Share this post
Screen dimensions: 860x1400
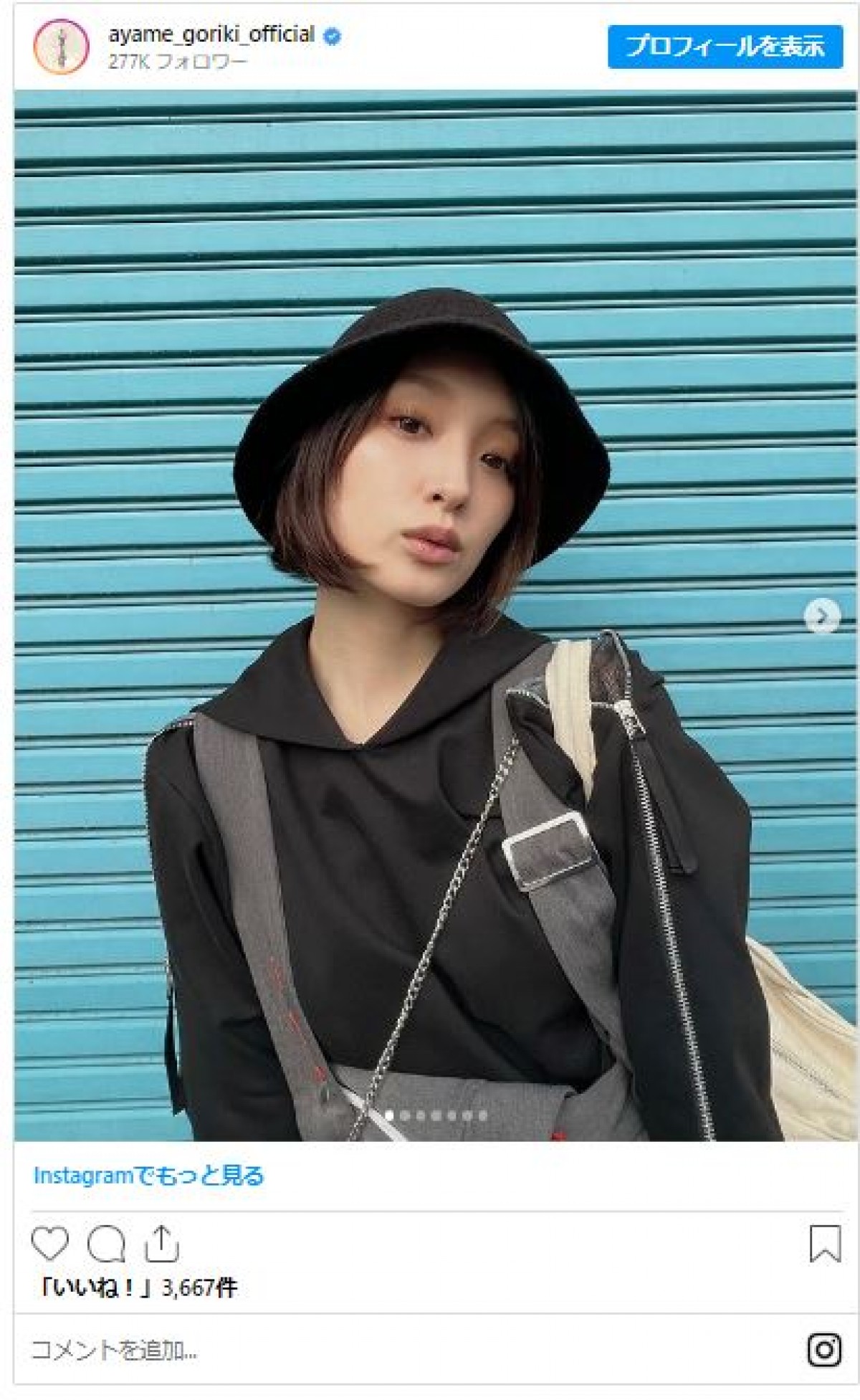point(161,1244)
